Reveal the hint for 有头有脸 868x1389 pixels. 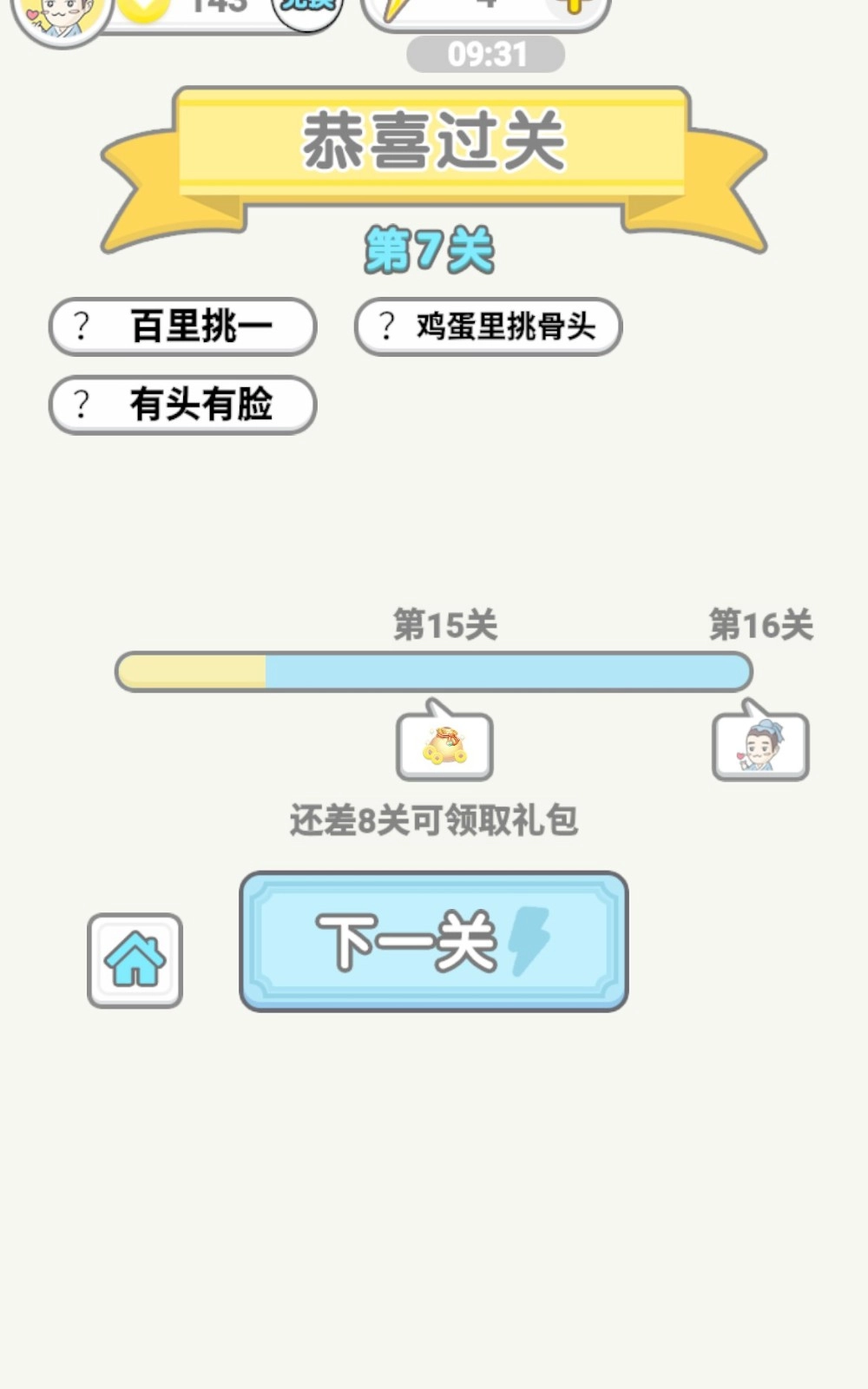tap(82, 404)
